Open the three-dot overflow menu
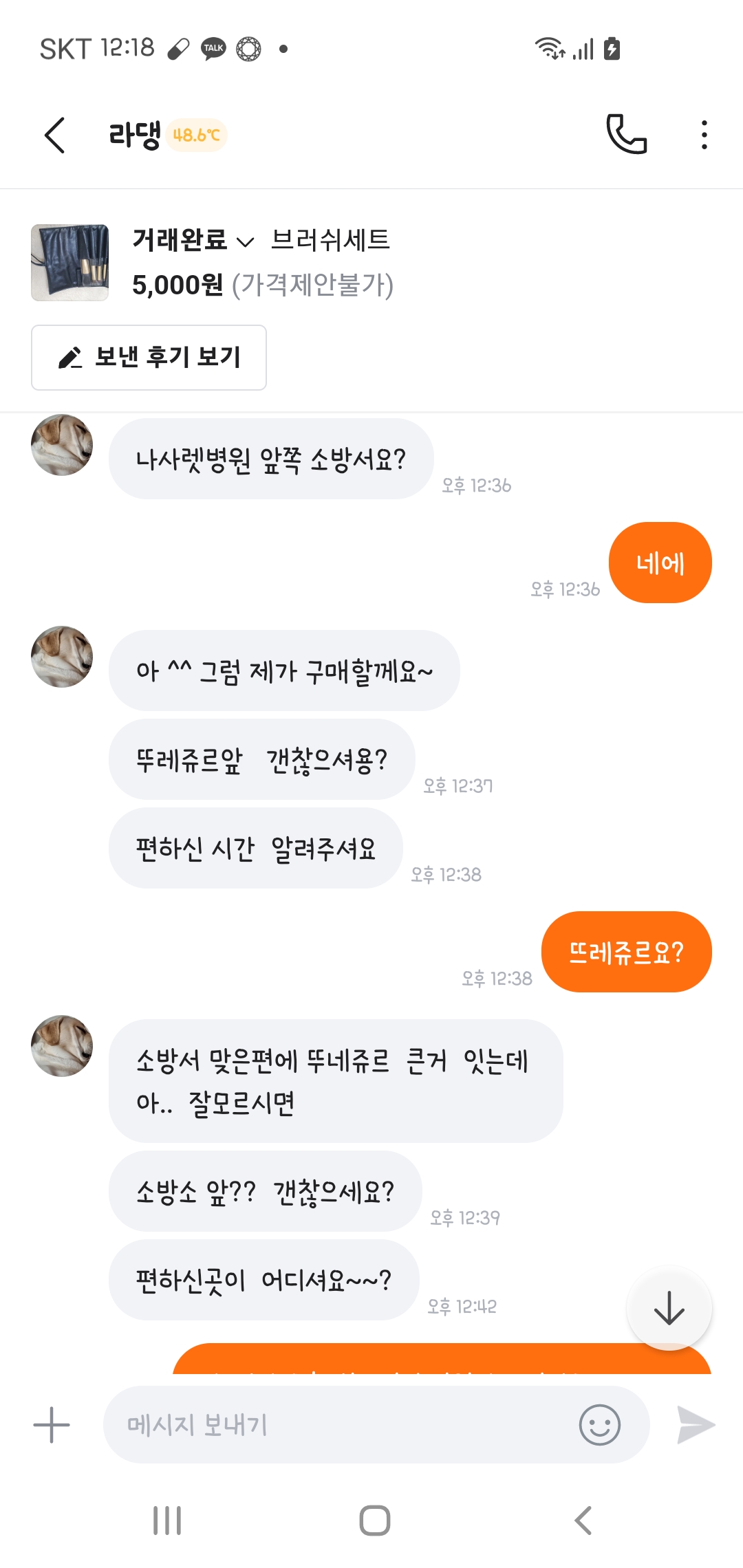This screenshot has width=743, height=1568. pyautogui.click(x=704, y=135)
